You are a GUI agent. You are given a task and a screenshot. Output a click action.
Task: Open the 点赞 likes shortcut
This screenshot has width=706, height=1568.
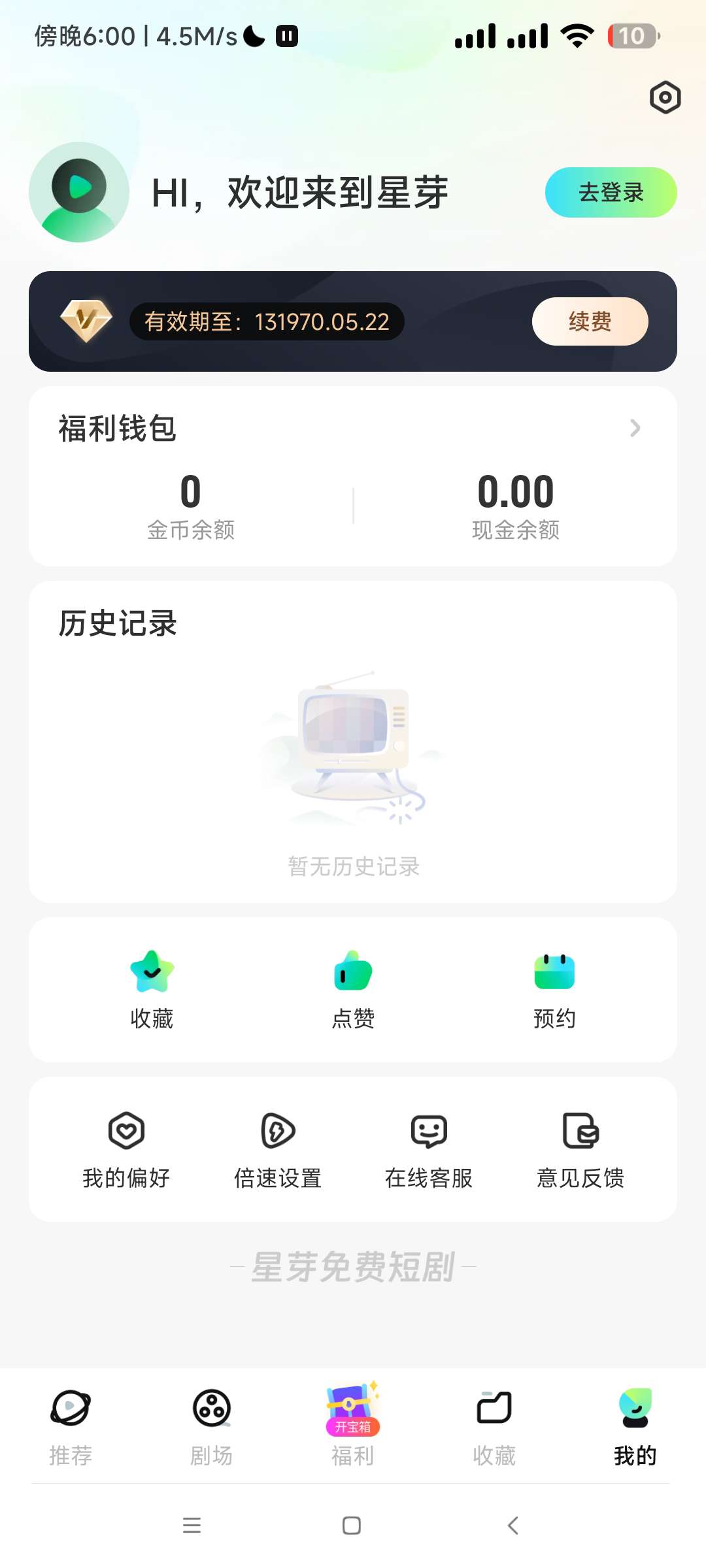point(353,989)
